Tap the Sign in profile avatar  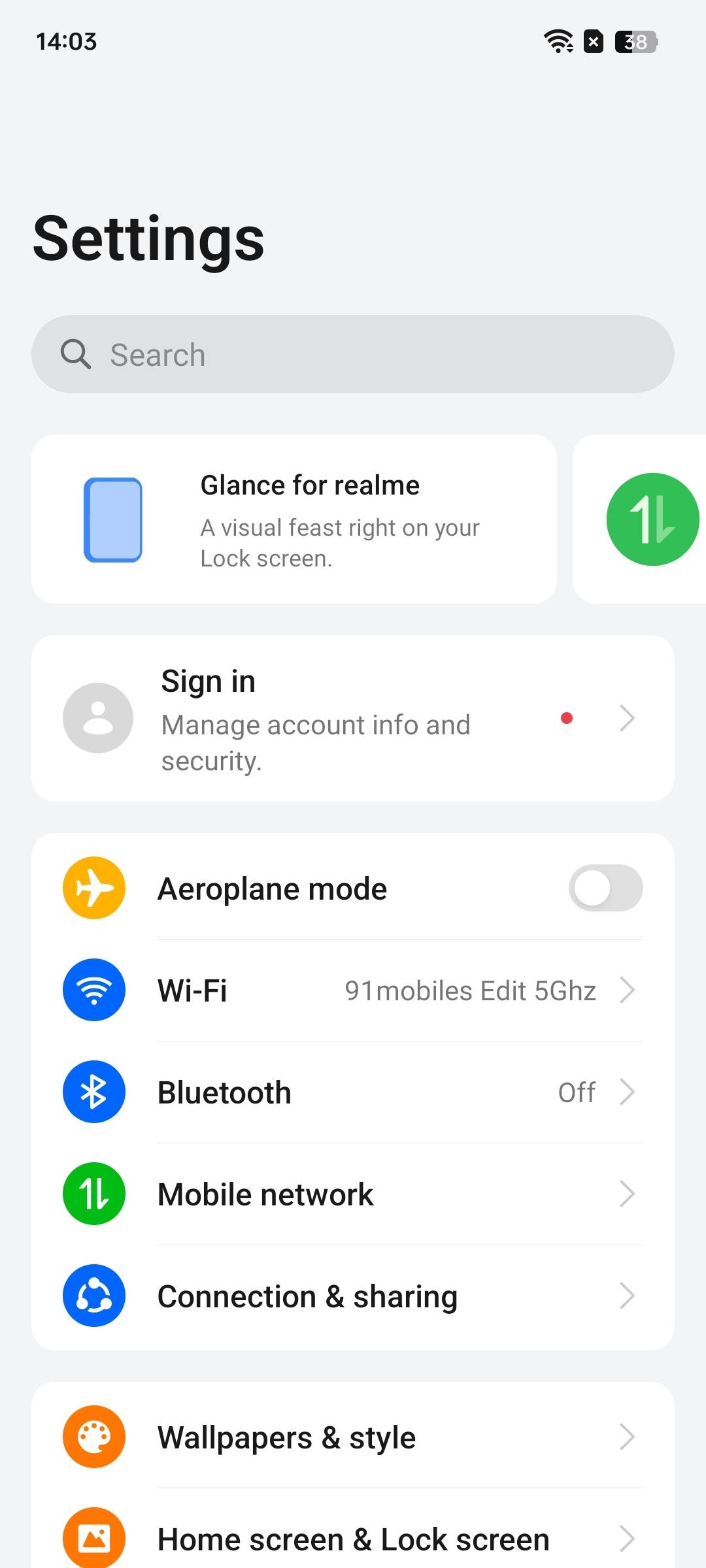97,718
